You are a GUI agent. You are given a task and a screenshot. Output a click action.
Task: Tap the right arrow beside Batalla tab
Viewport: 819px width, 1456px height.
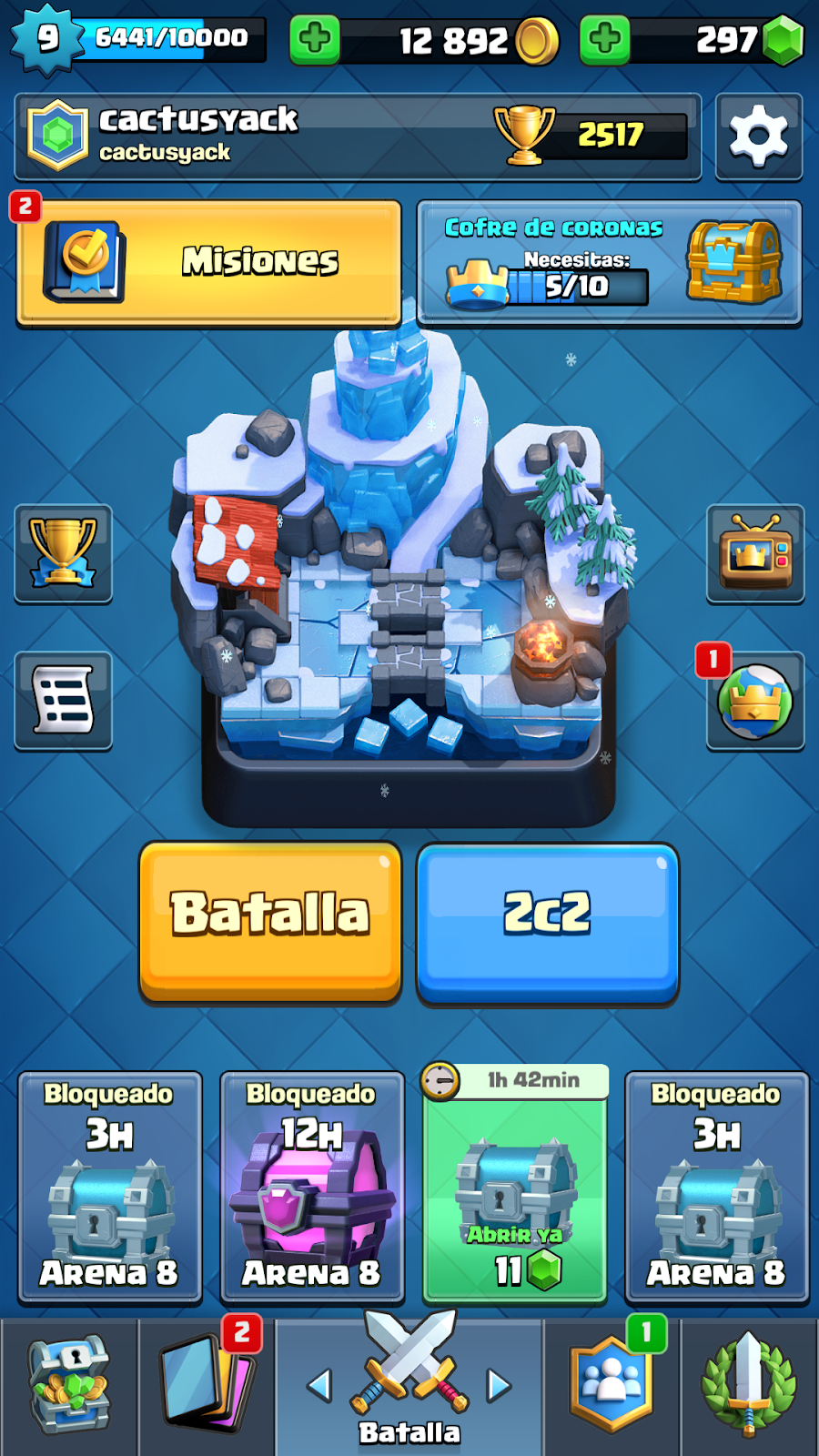click(x=499, y=1385)
